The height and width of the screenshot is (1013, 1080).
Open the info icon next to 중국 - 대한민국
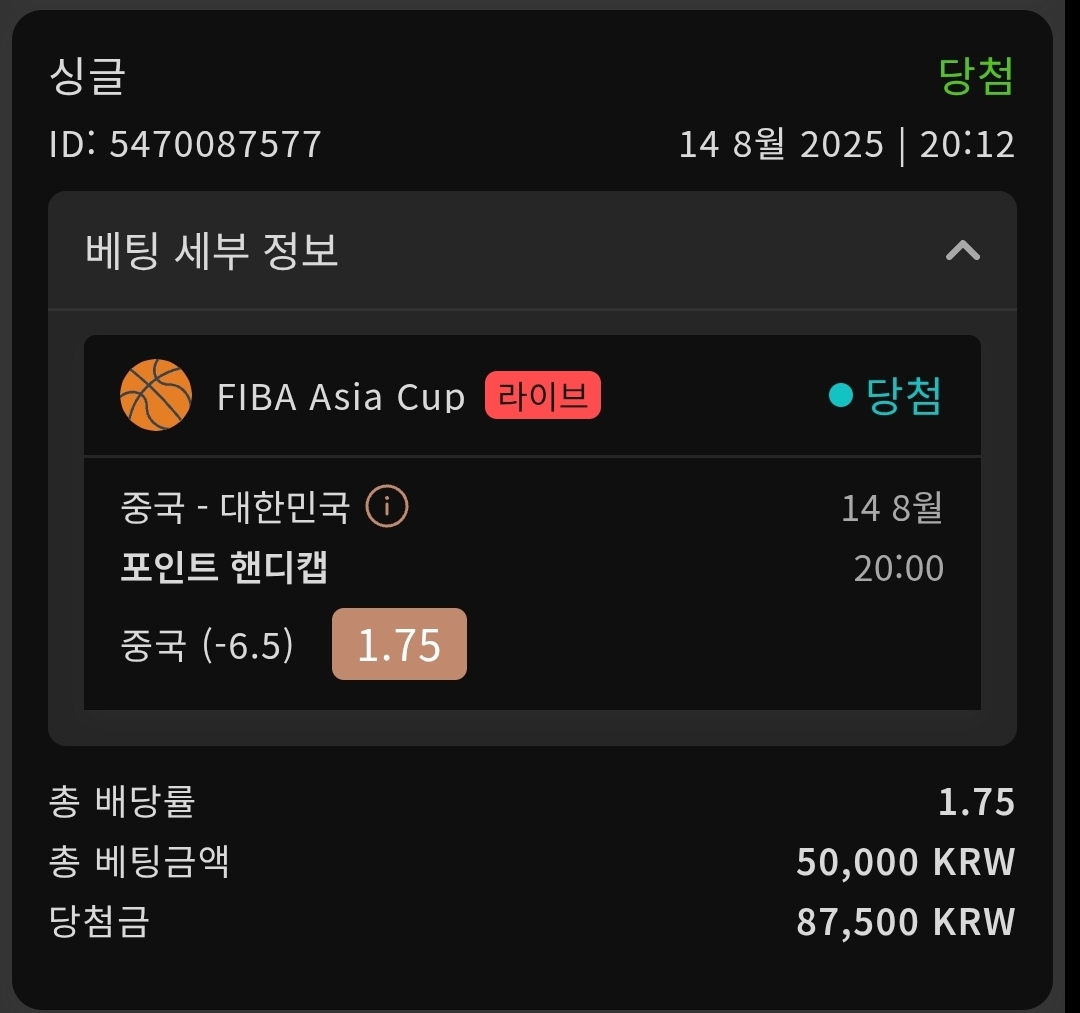(x=387, y=507)
